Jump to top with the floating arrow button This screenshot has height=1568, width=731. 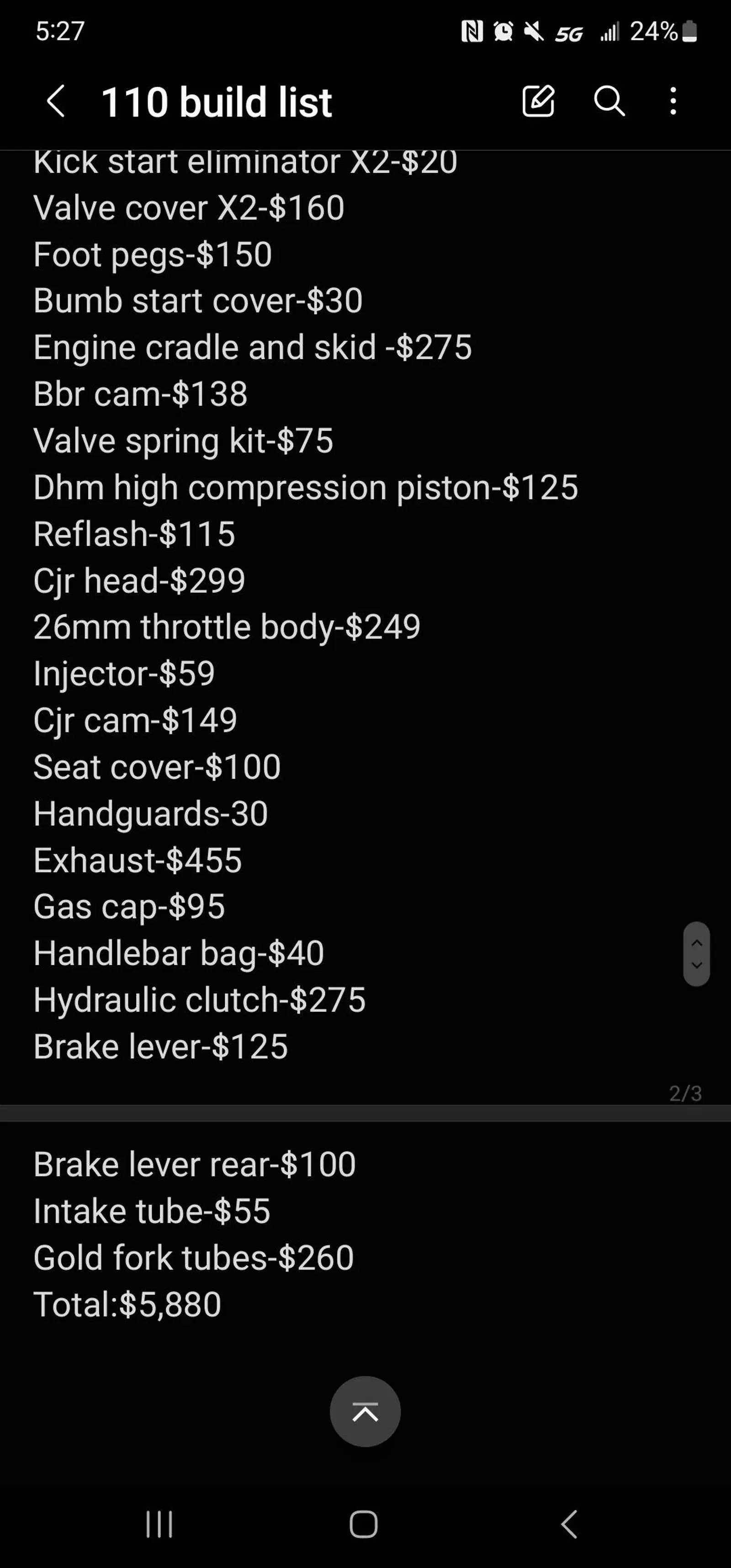click(x=365, y=1412)
